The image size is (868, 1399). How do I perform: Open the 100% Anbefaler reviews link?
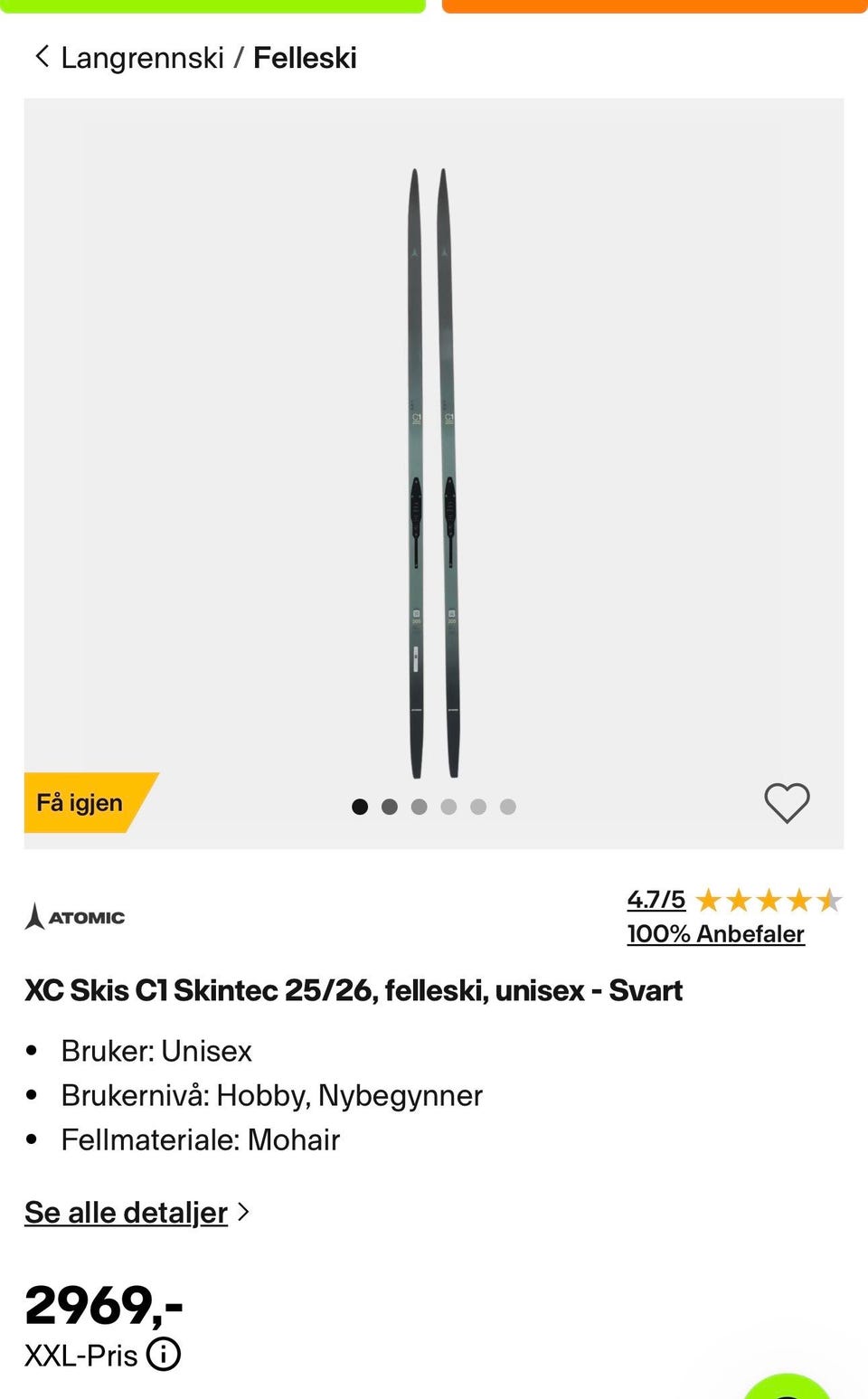click(x=715, y=934)
